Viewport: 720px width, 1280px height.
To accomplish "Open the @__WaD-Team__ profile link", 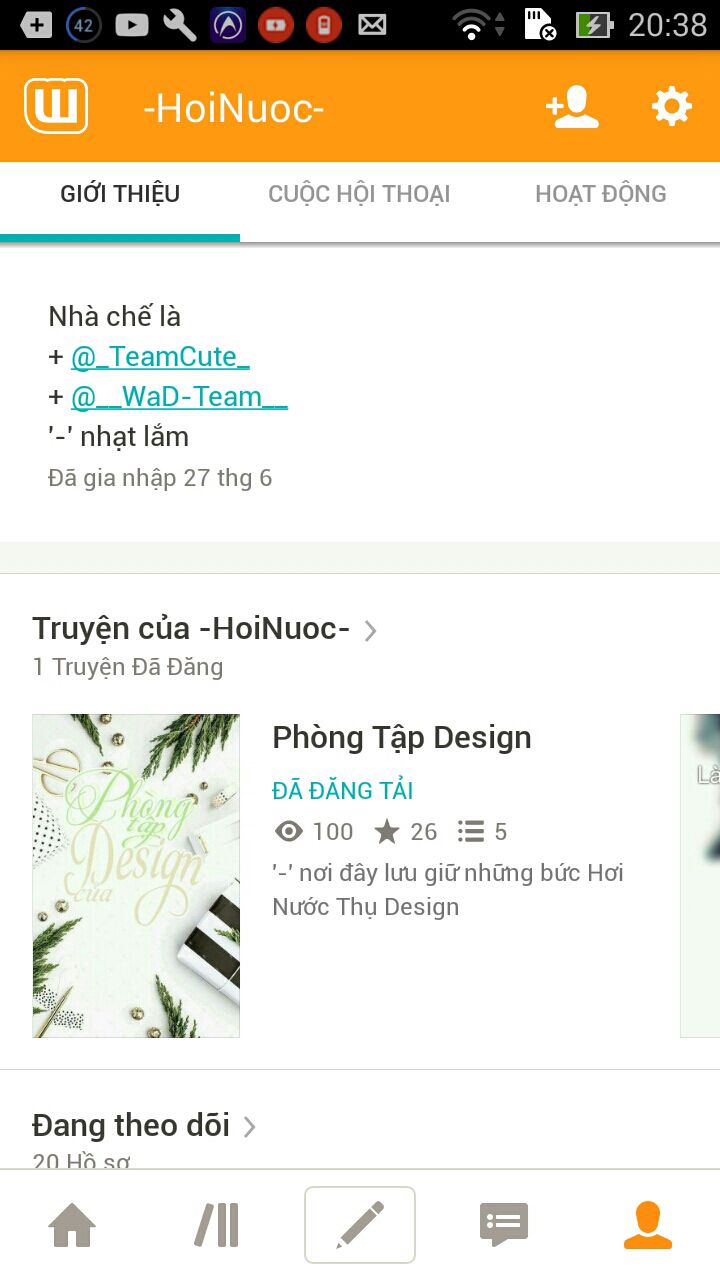I will (x=179, y=397).
